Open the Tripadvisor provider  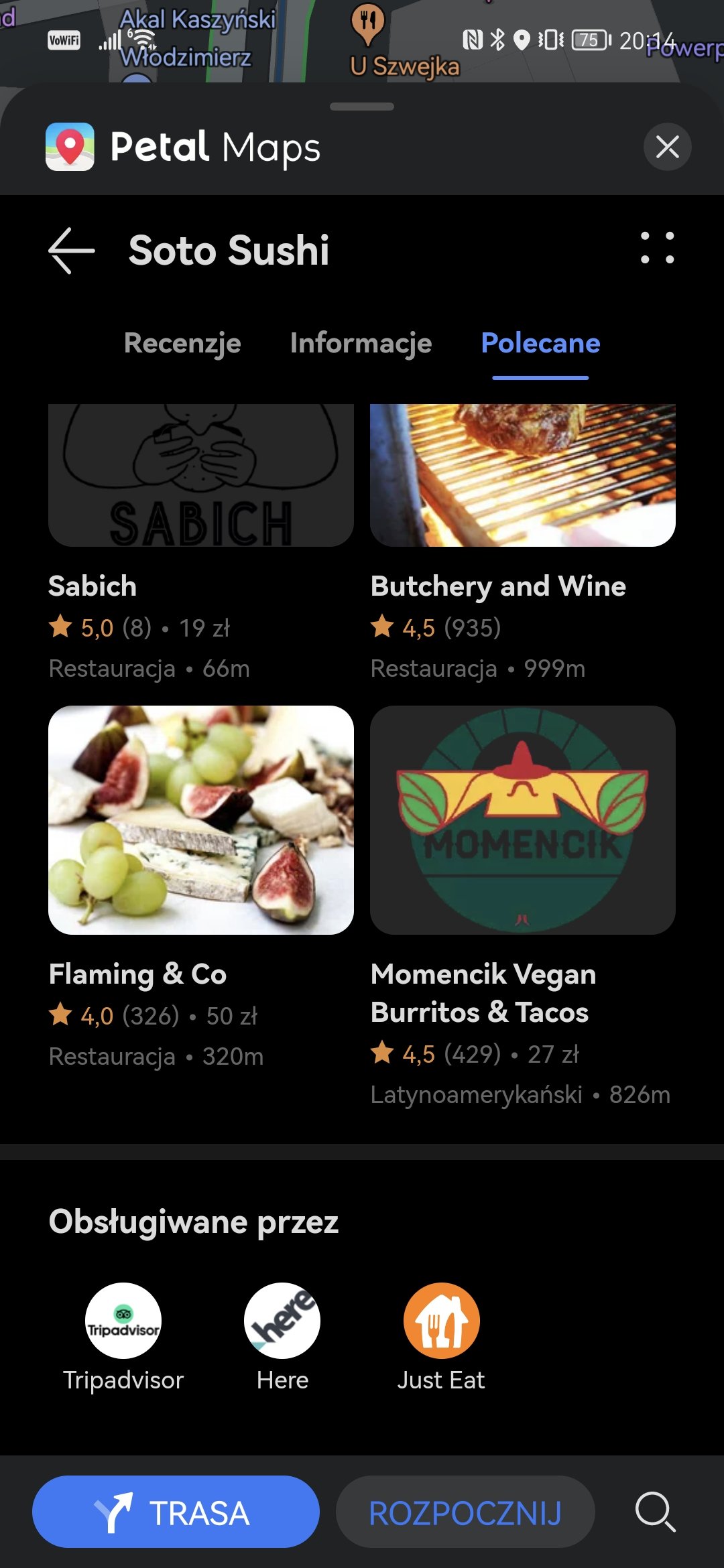click(x=123, y=1337)
